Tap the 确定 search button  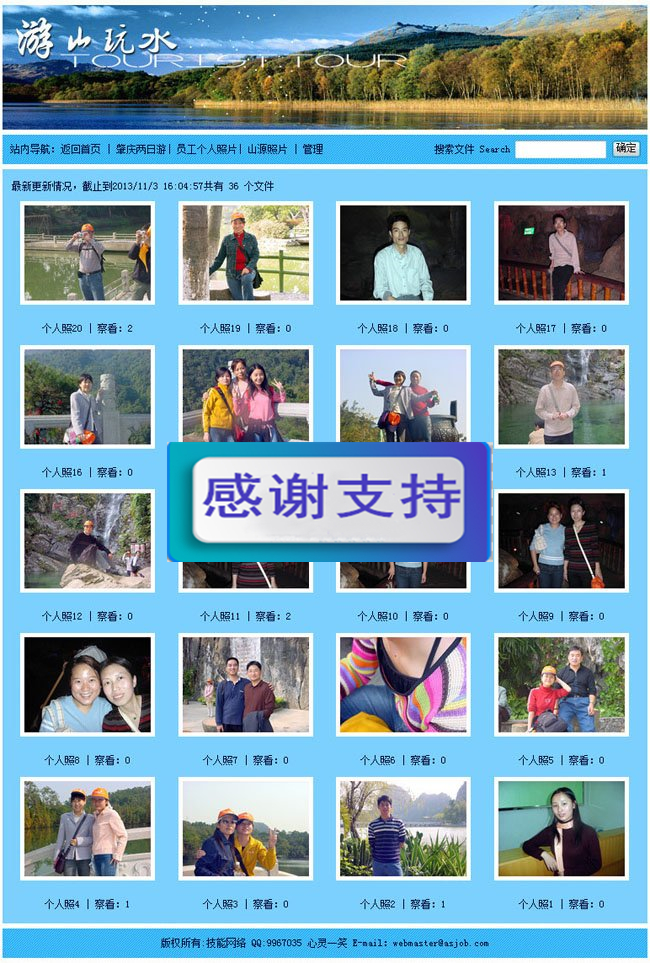[x=626, y=148]
